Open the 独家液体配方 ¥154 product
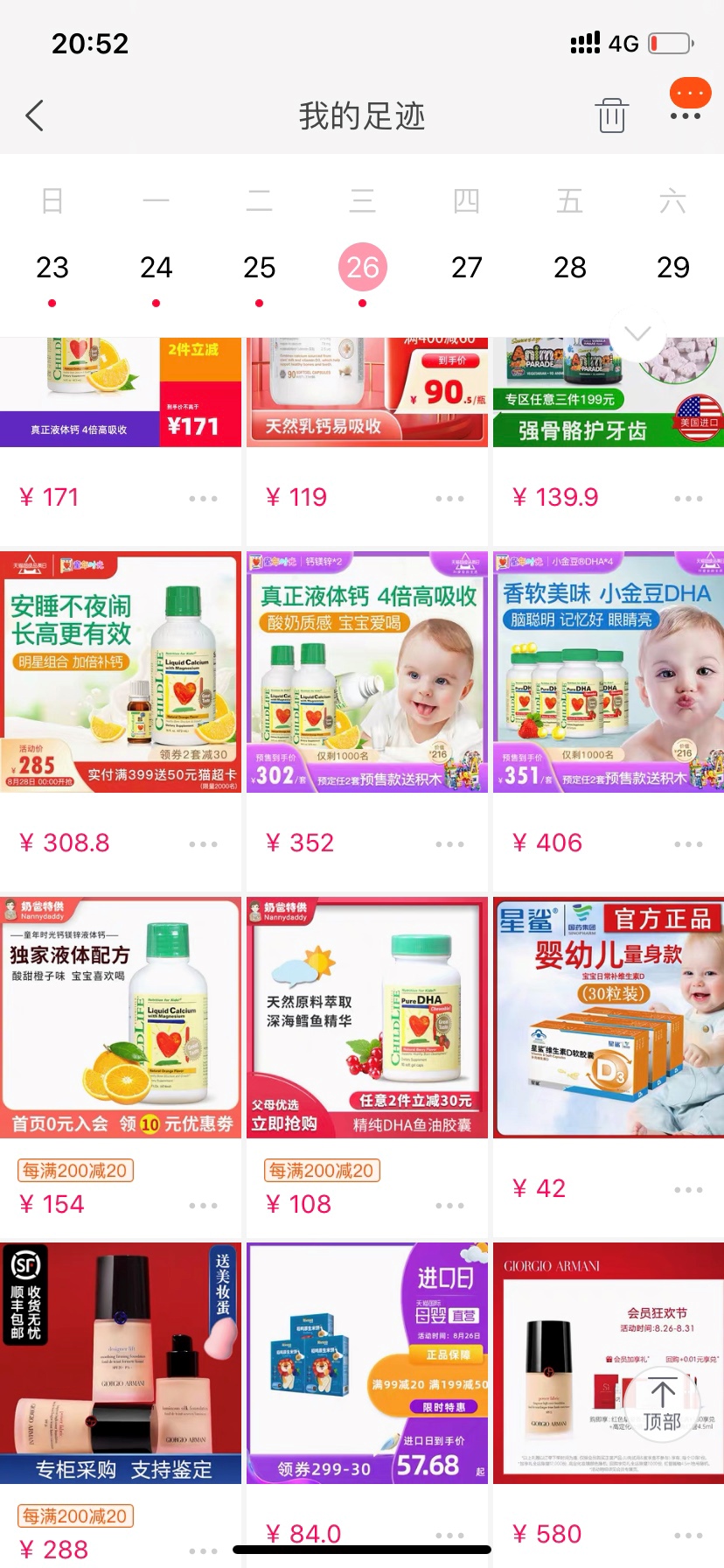This screenshot has width=724, height=1568. 121,1017
